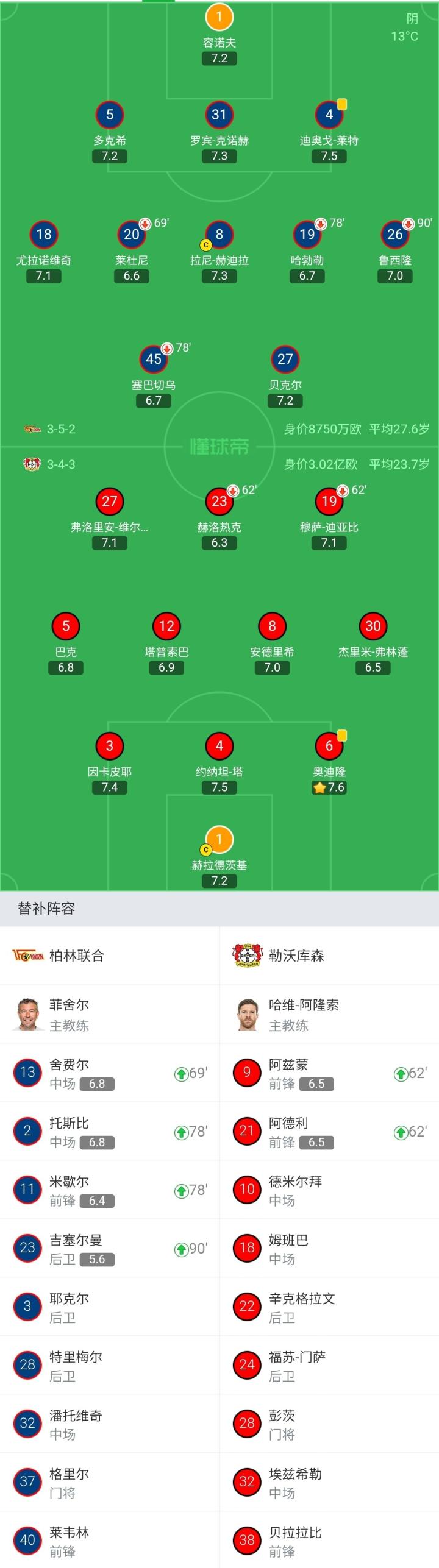The height and width of the screenshot is (1568, 439).
Task: View 弗洛里安-维尔茨 player details
Action: point(110,502)
